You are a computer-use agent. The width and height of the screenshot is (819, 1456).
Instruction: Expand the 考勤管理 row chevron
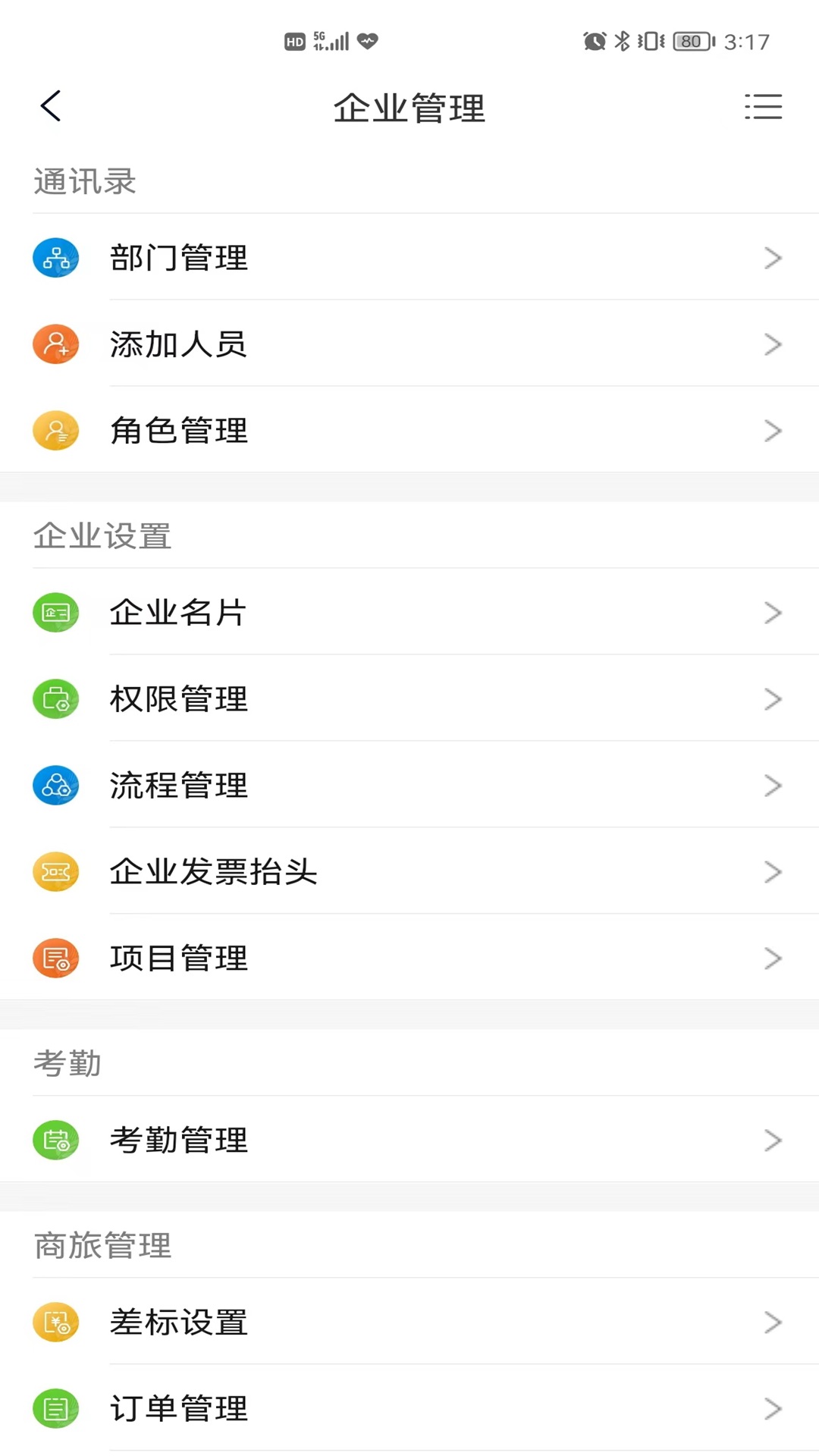773,1140
